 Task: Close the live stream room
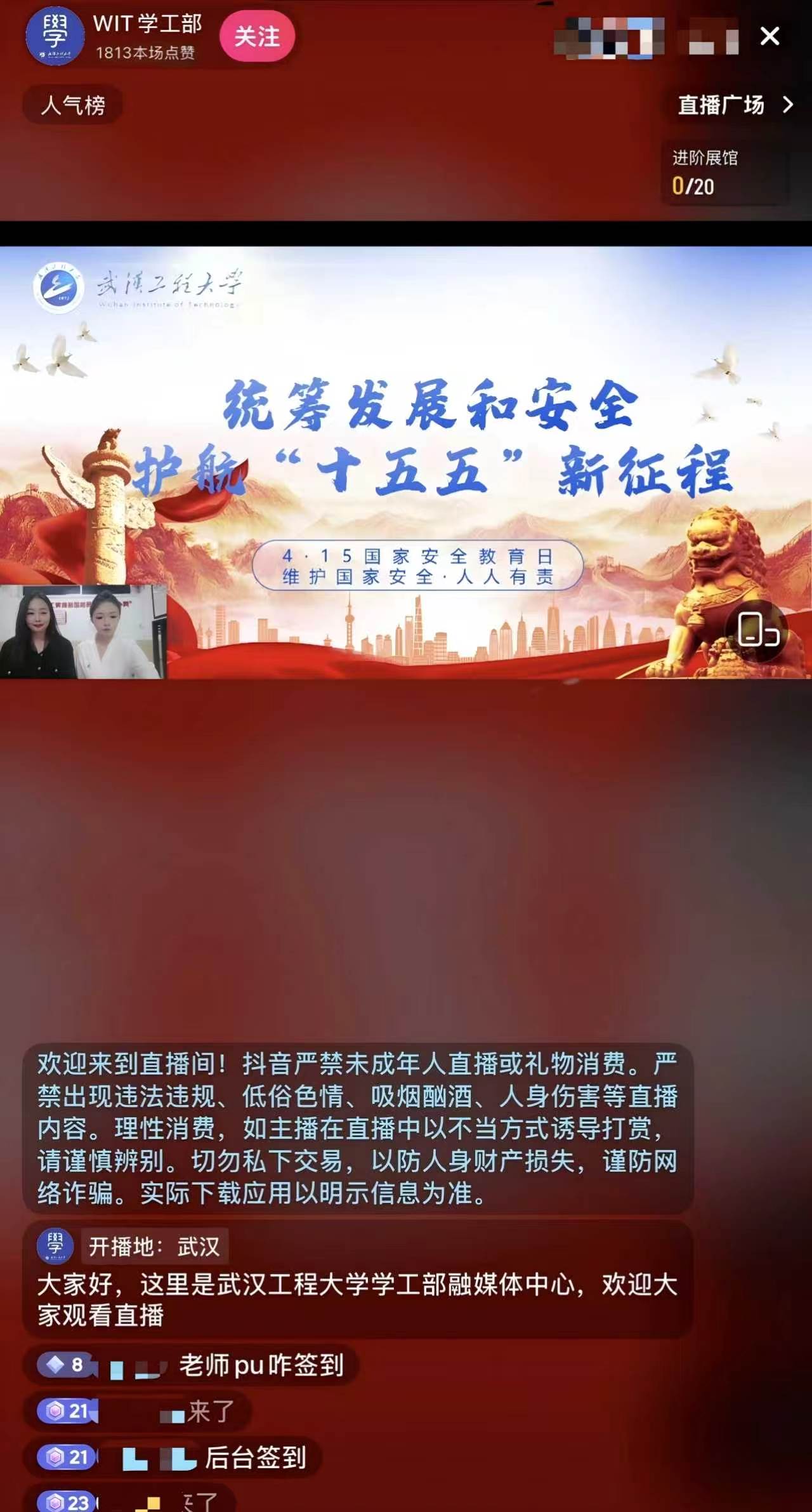click(769, 36)
